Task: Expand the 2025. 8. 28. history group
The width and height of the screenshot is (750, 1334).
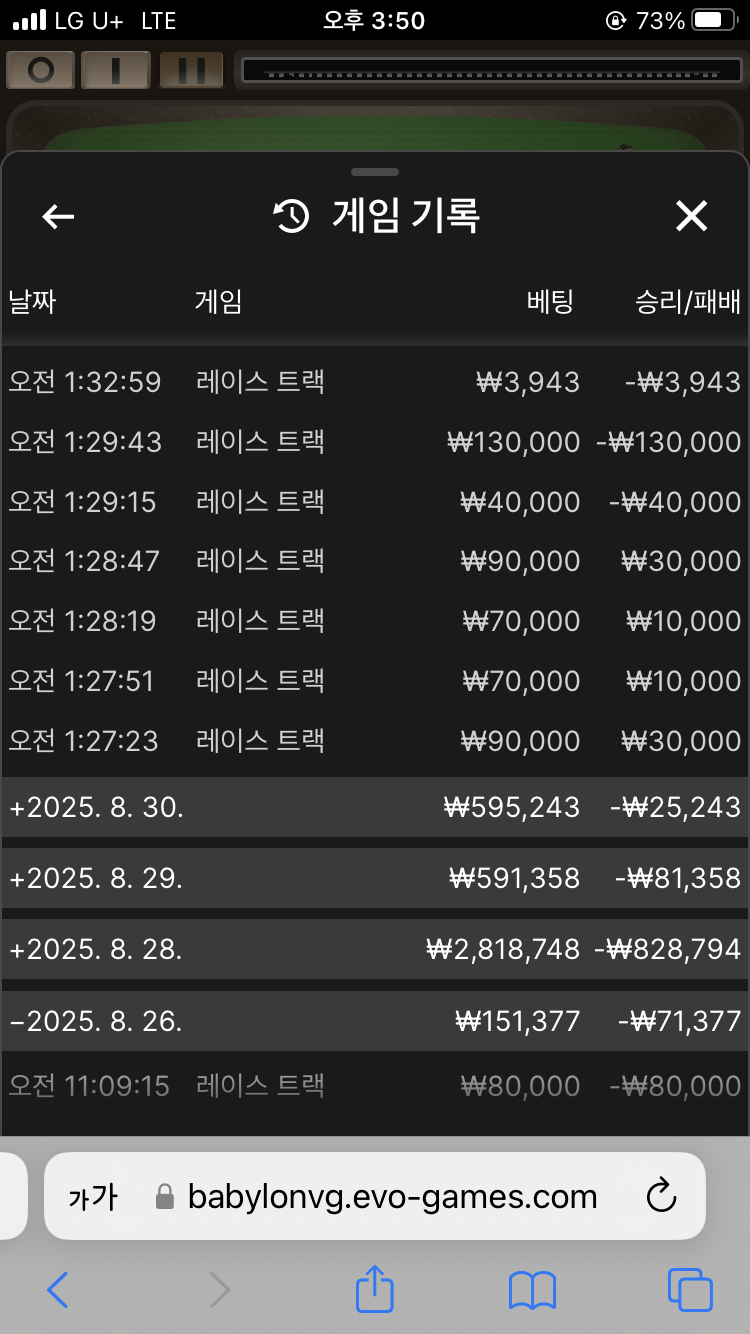Action: point(375,949)
